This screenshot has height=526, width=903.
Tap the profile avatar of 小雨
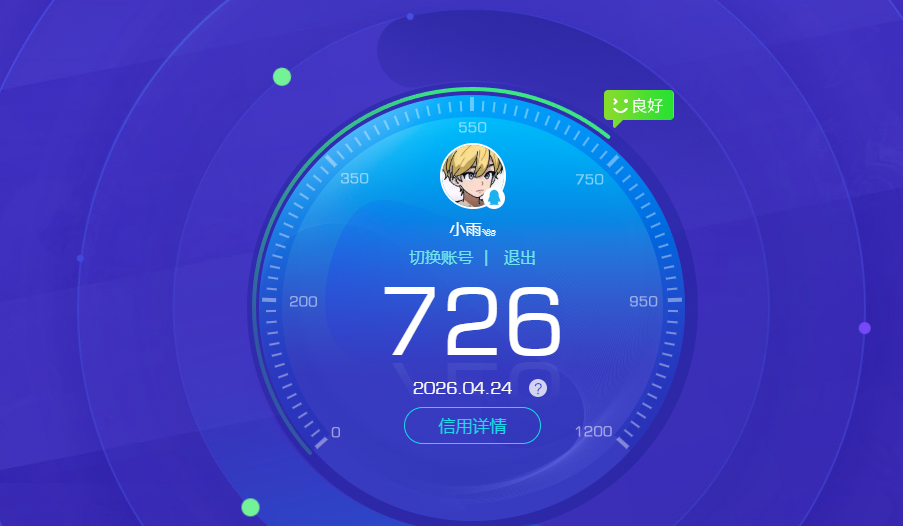(472, 175)
